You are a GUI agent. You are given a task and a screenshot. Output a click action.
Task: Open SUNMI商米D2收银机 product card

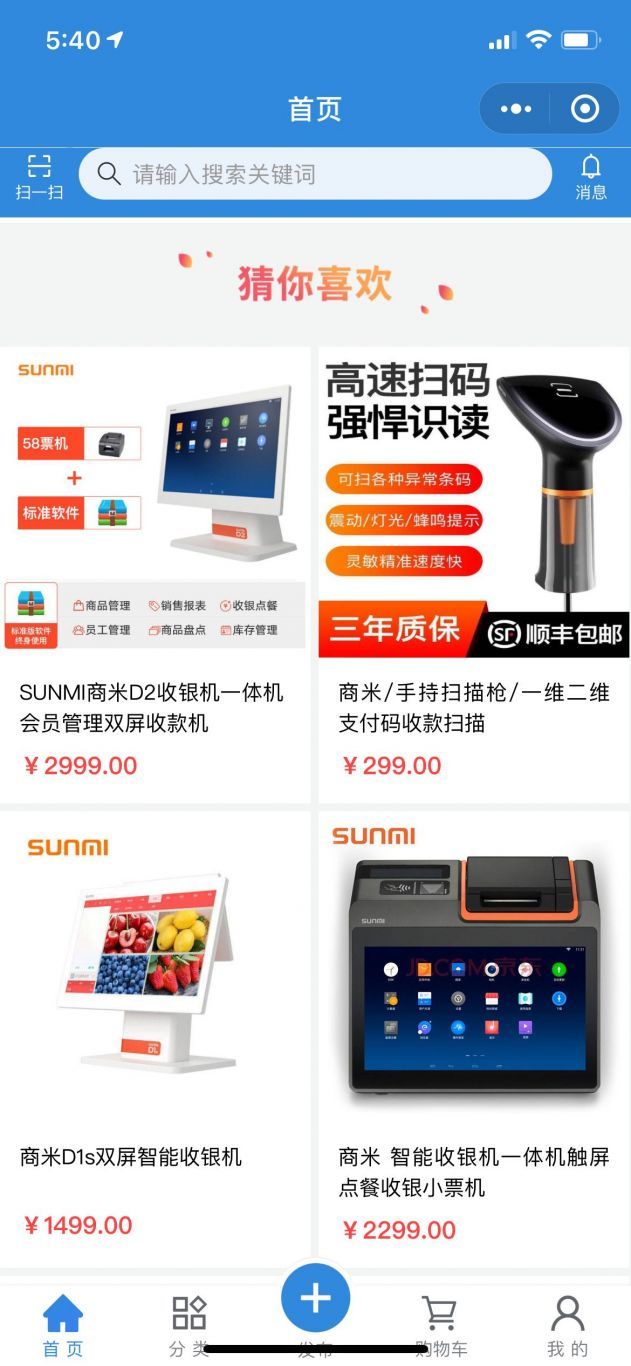tap(155, 574)
